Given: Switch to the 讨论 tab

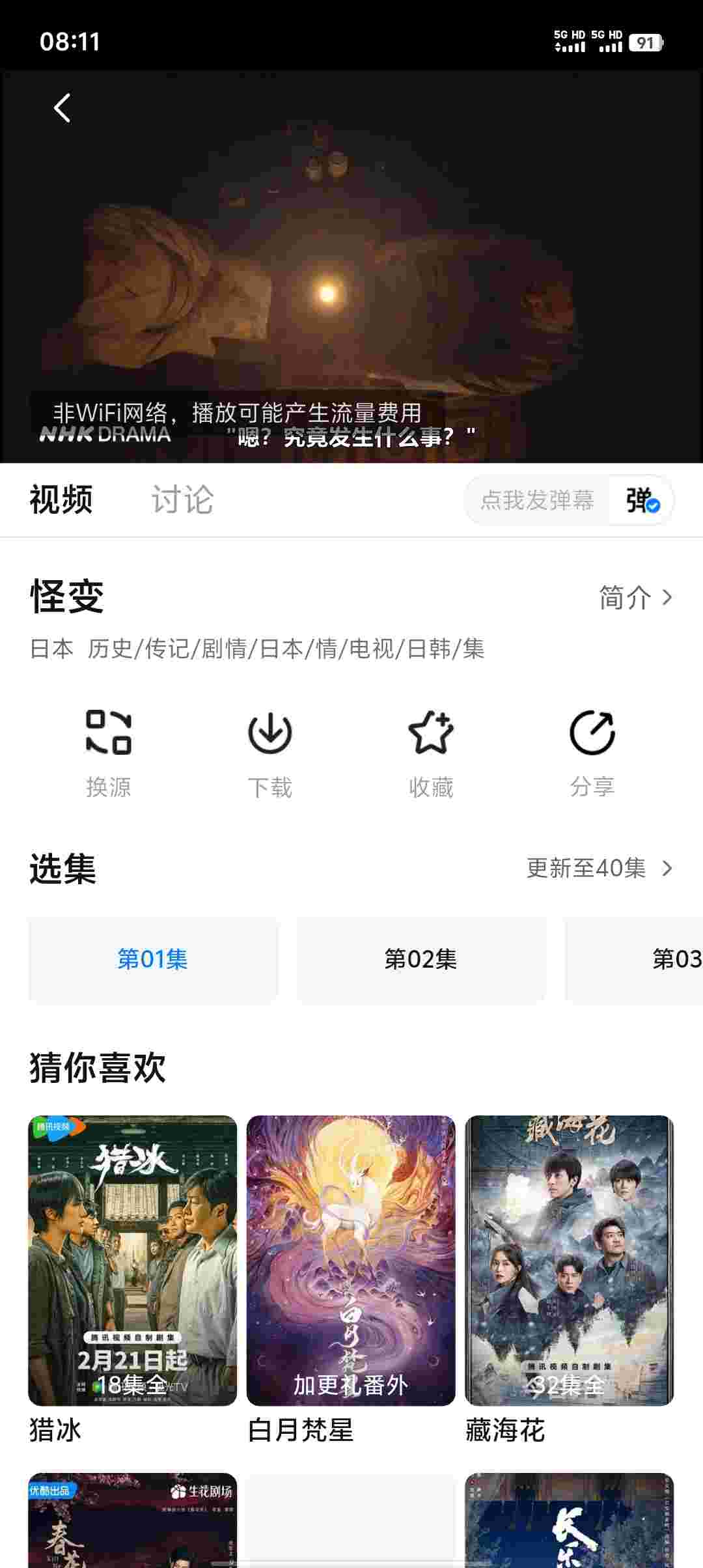Looking at the screenshot, I should pos(182,500).
